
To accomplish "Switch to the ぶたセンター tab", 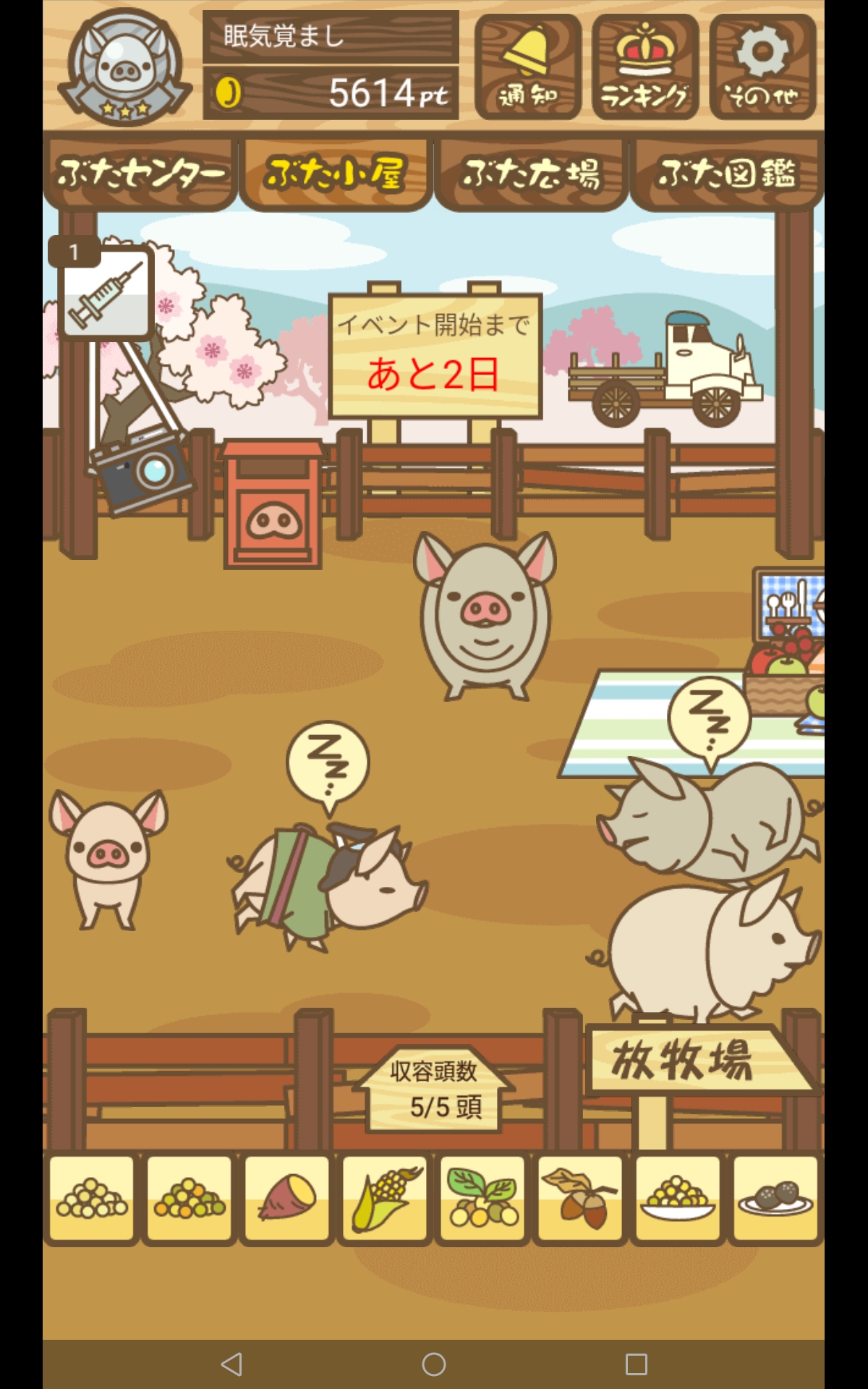I will point(140,174).
